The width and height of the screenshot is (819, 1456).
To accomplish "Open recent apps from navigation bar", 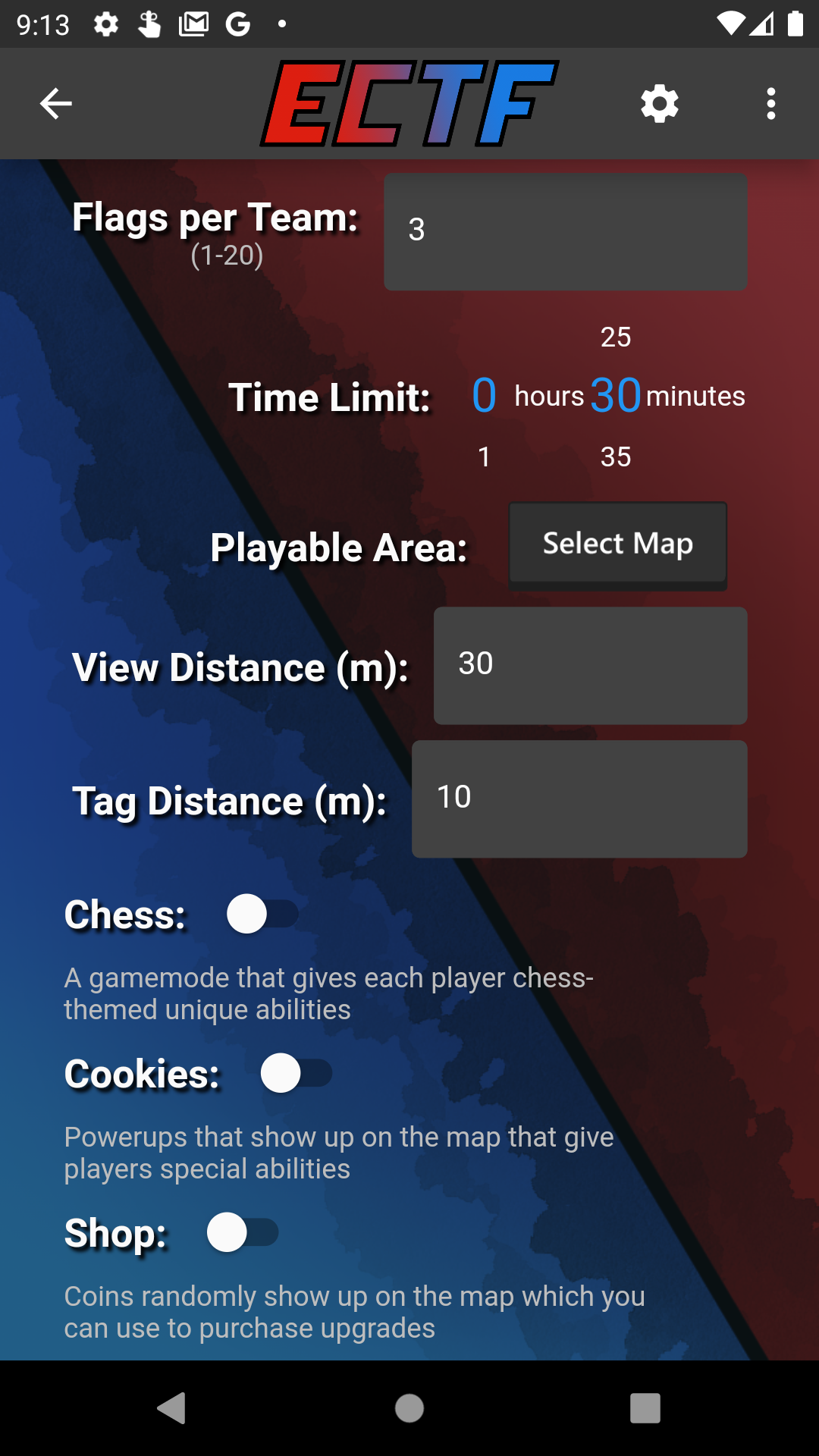I will (x=645, y=1408).
